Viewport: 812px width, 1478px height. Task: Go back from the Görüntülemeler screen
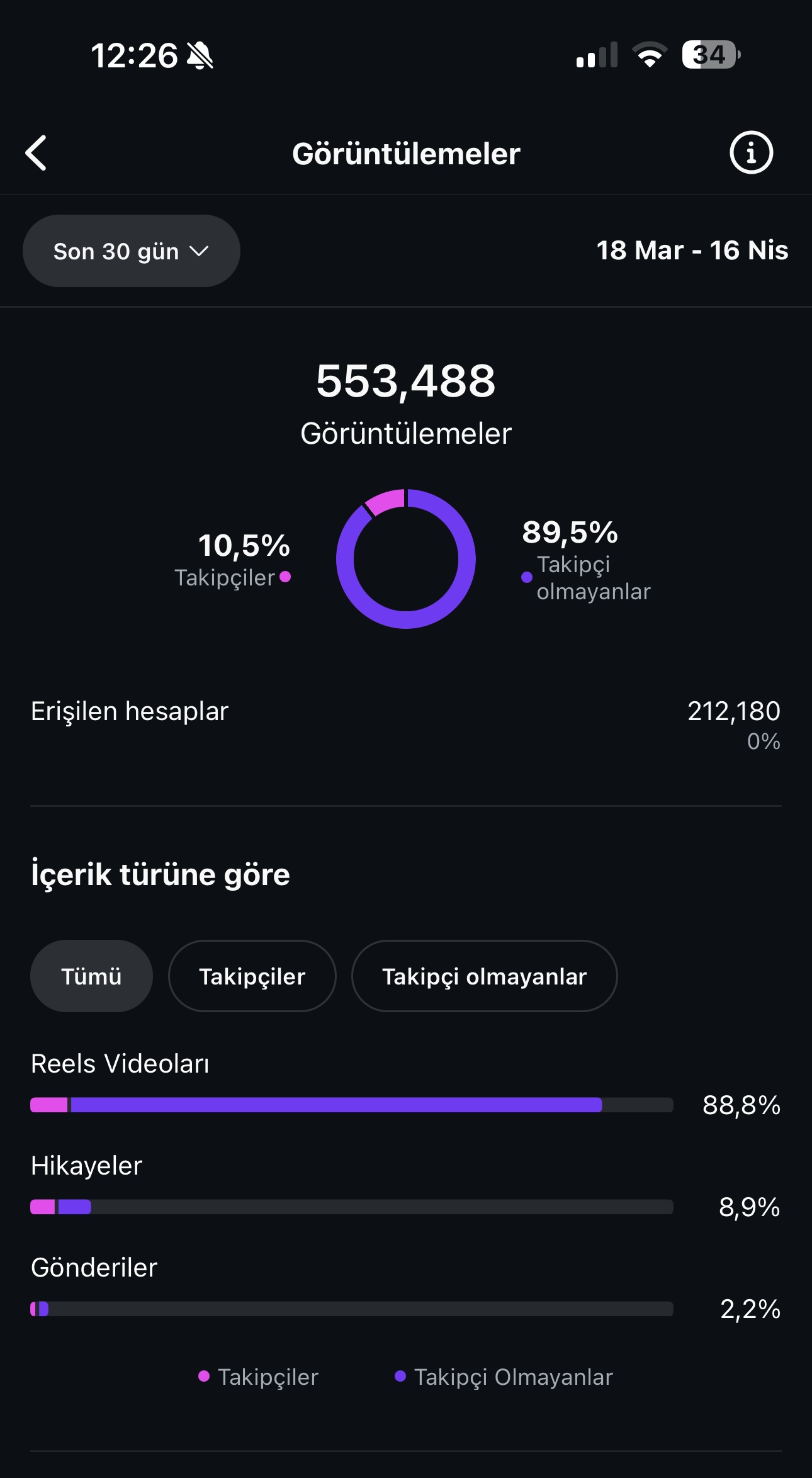pyautogui.click(x=37, y=153)
